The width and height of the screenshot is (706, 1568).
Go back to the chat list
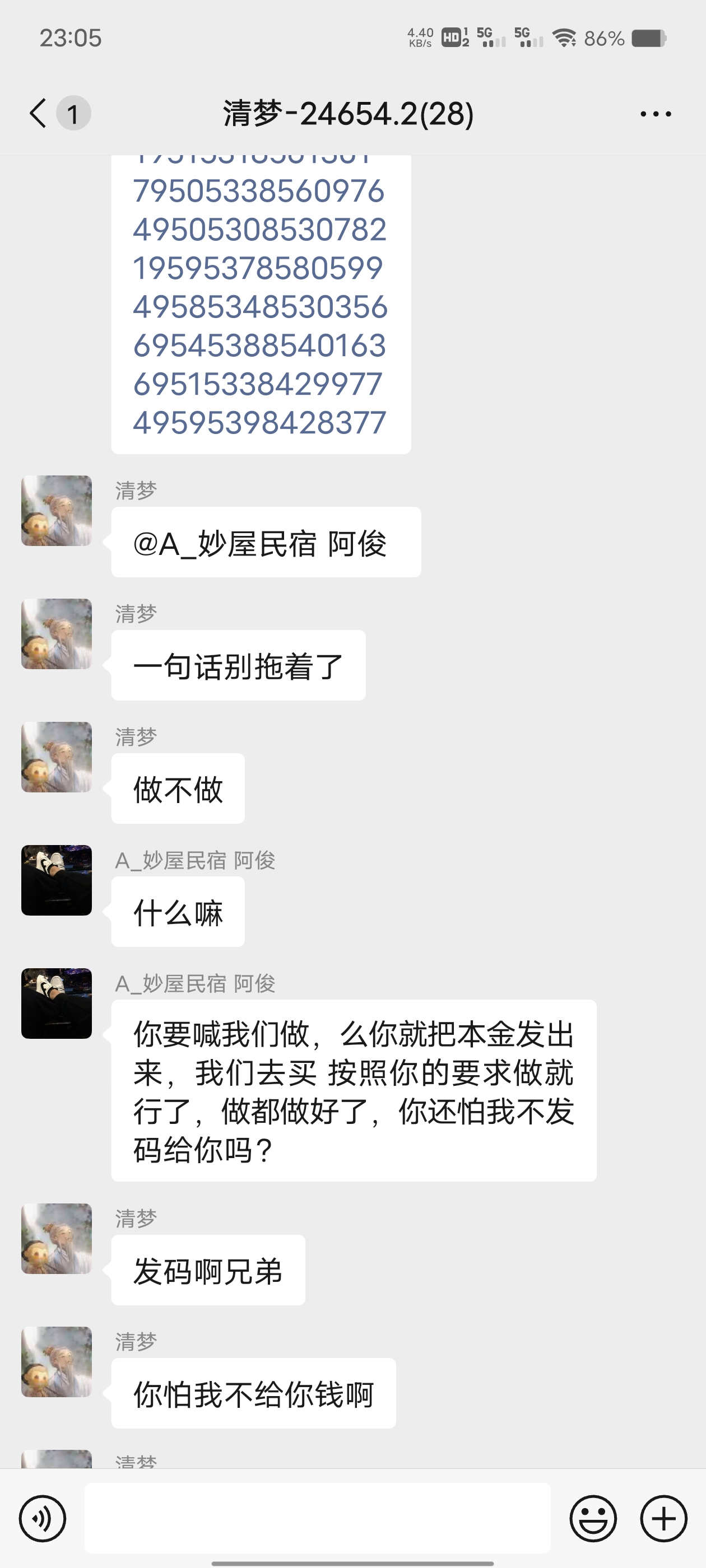(x=38, y=113)
